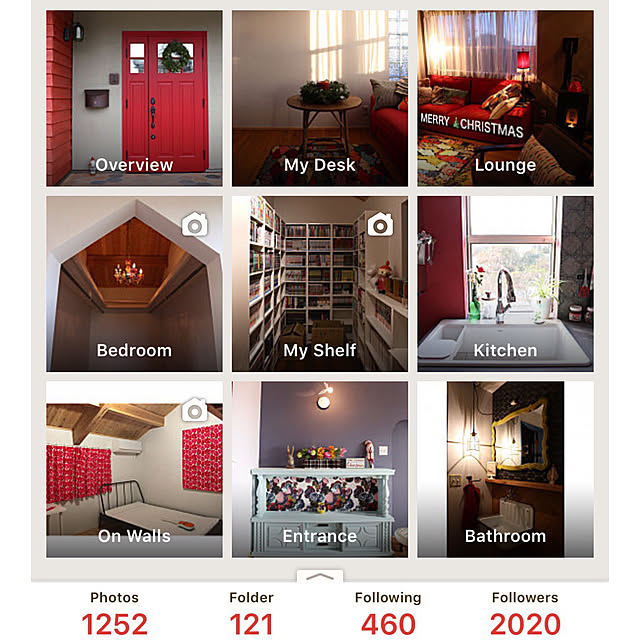Open the Bedroom tile
Image resolution: width=640 pixels, height=640 pixels.
134,284
